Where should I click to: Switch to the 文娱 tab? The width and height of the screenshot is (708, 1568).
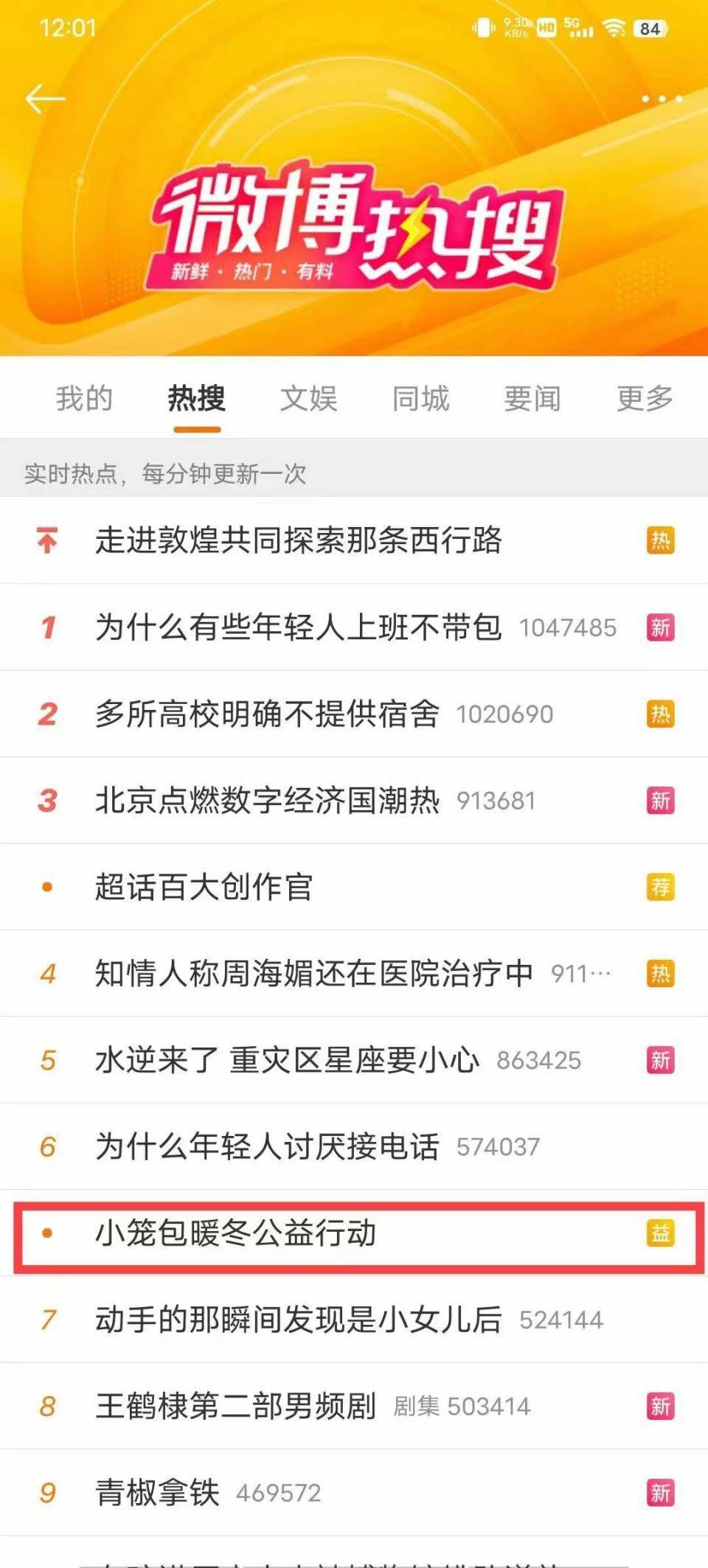308,399
